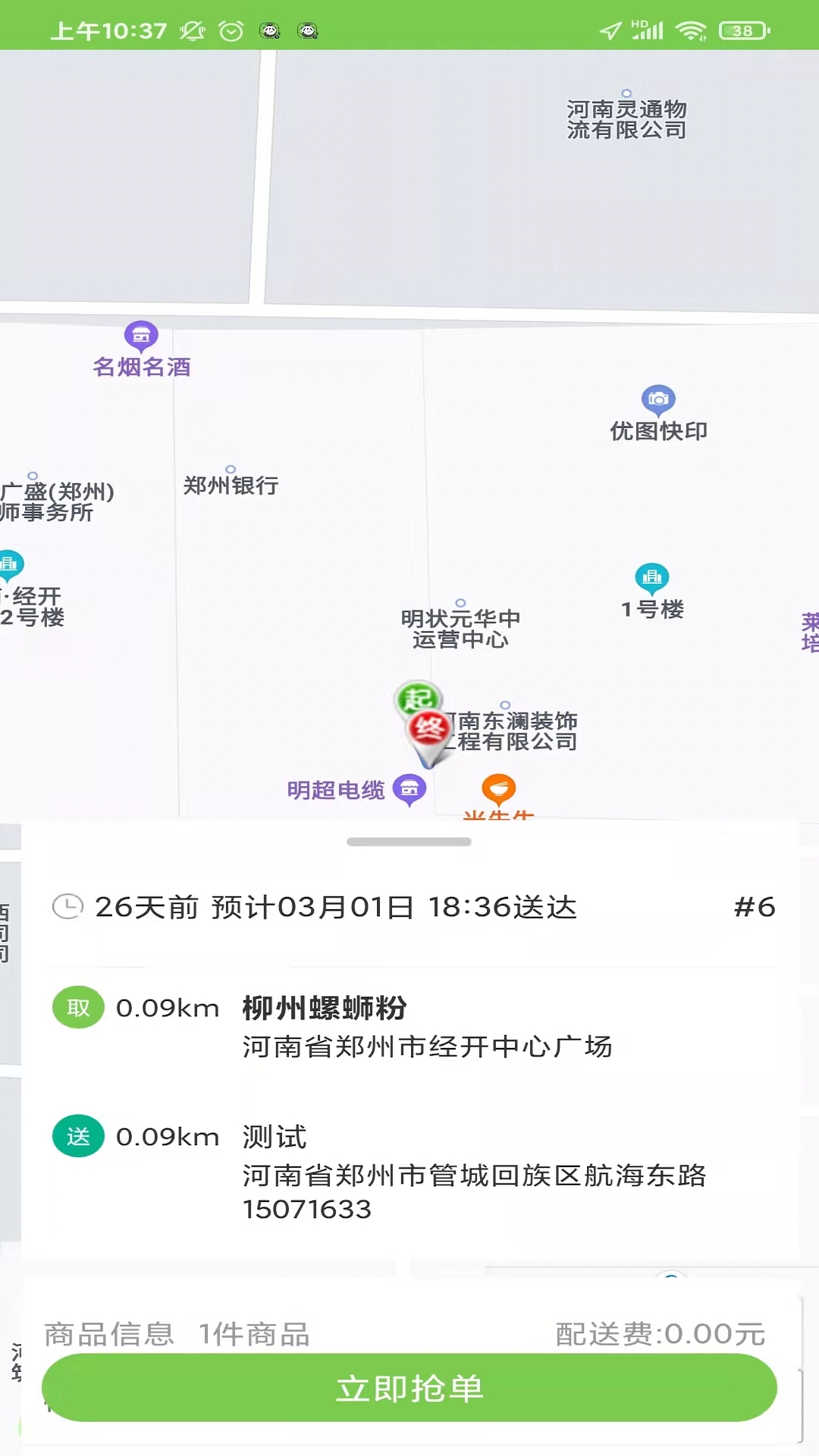819x1456 pixels.
Task: Tap the green 取 pickup badge
Action: (x=77, y=1008)
